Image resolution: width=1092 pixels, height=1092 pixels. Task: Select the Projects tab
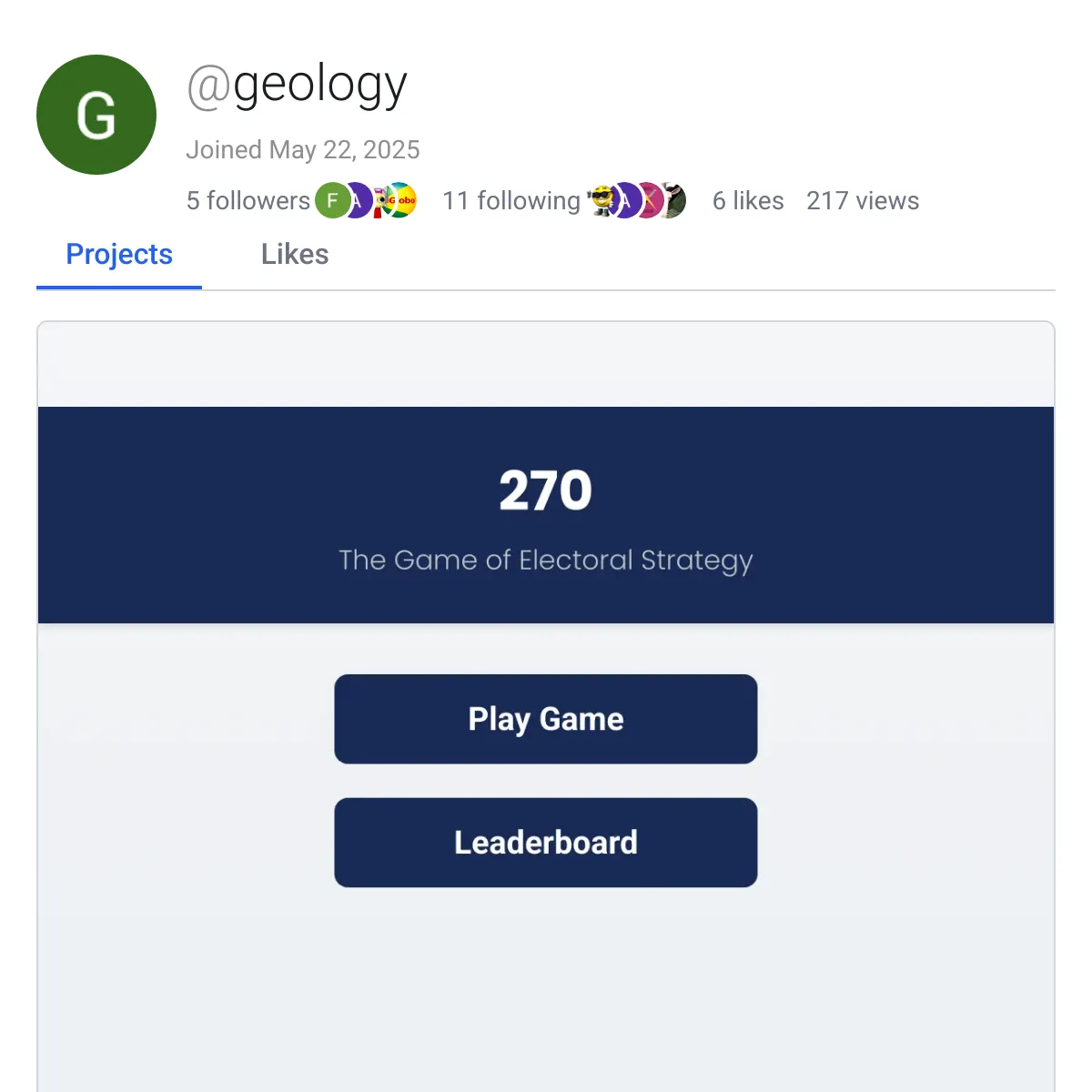(119, 255)
